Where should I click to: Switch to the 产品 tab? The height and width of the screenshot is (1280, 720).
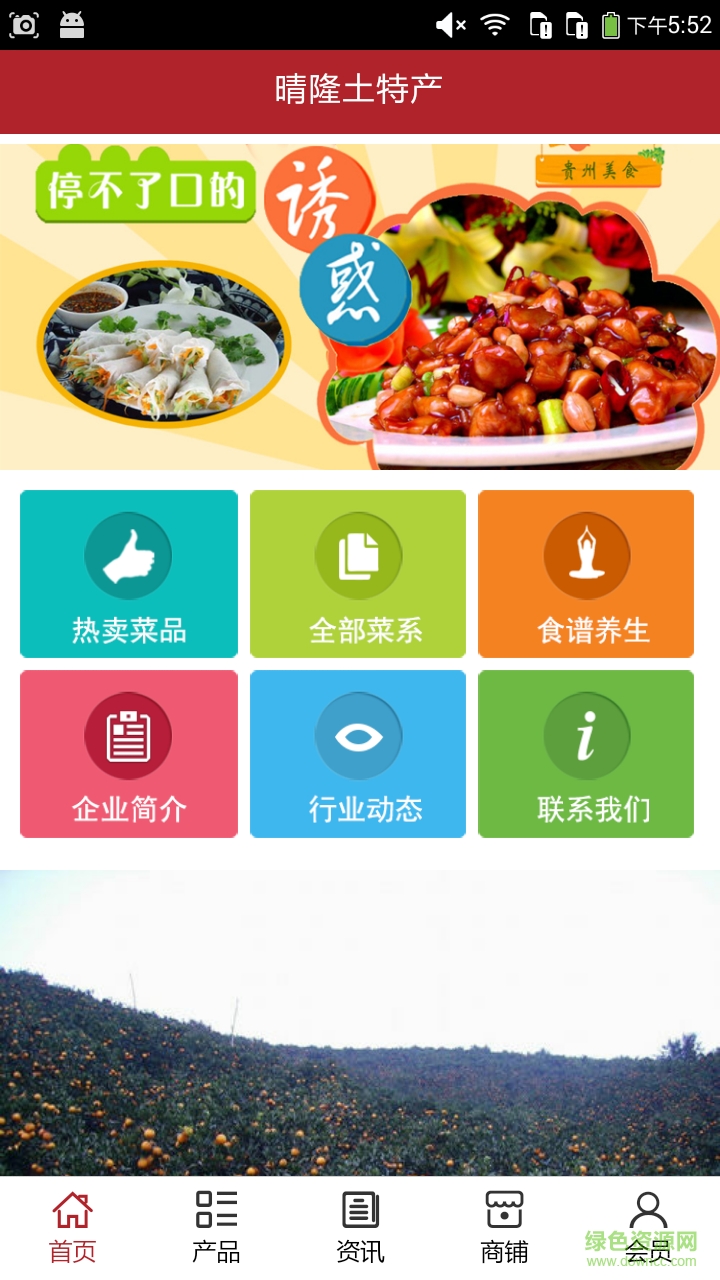pyautogui.click(x=216, y=1225)
